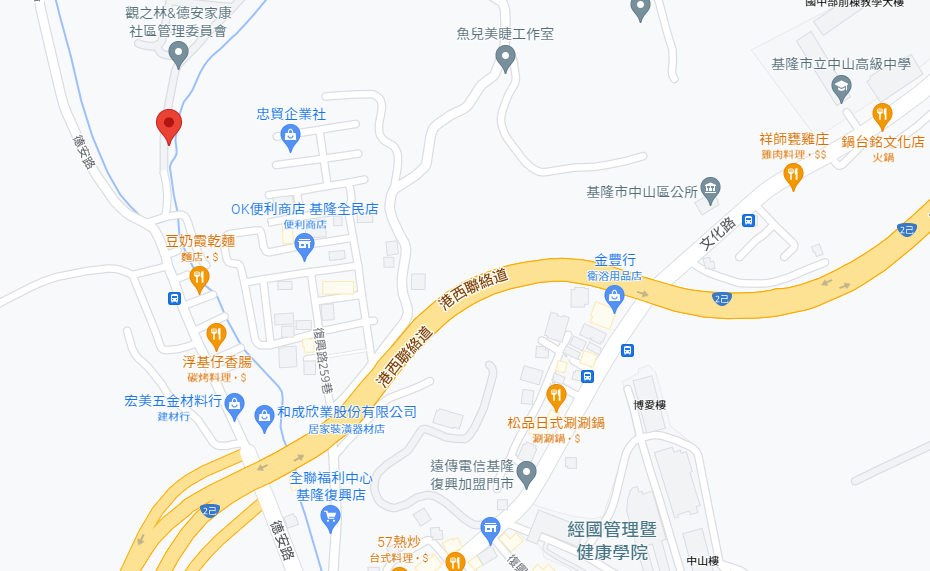Tap 和成欣業股份有限公司 marker
Viewport: 930px width, 571px height.
[x=265, y=414]
